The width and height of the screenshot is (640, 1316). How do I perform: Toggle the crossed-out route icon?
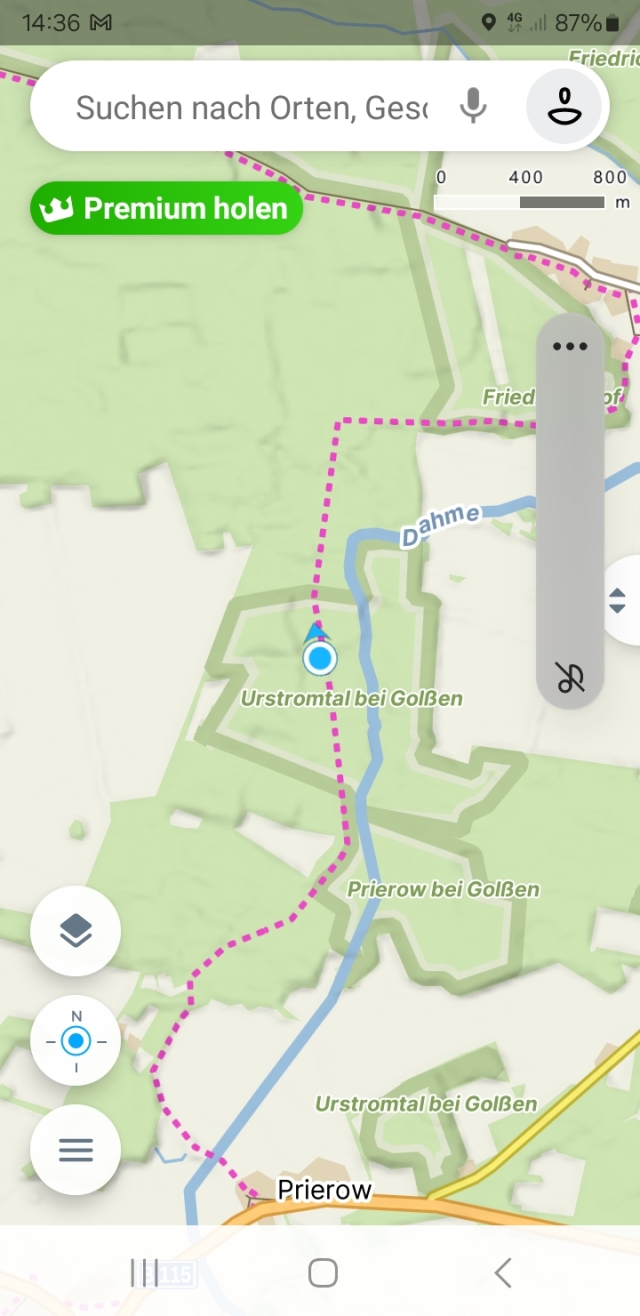coord(570,678)
